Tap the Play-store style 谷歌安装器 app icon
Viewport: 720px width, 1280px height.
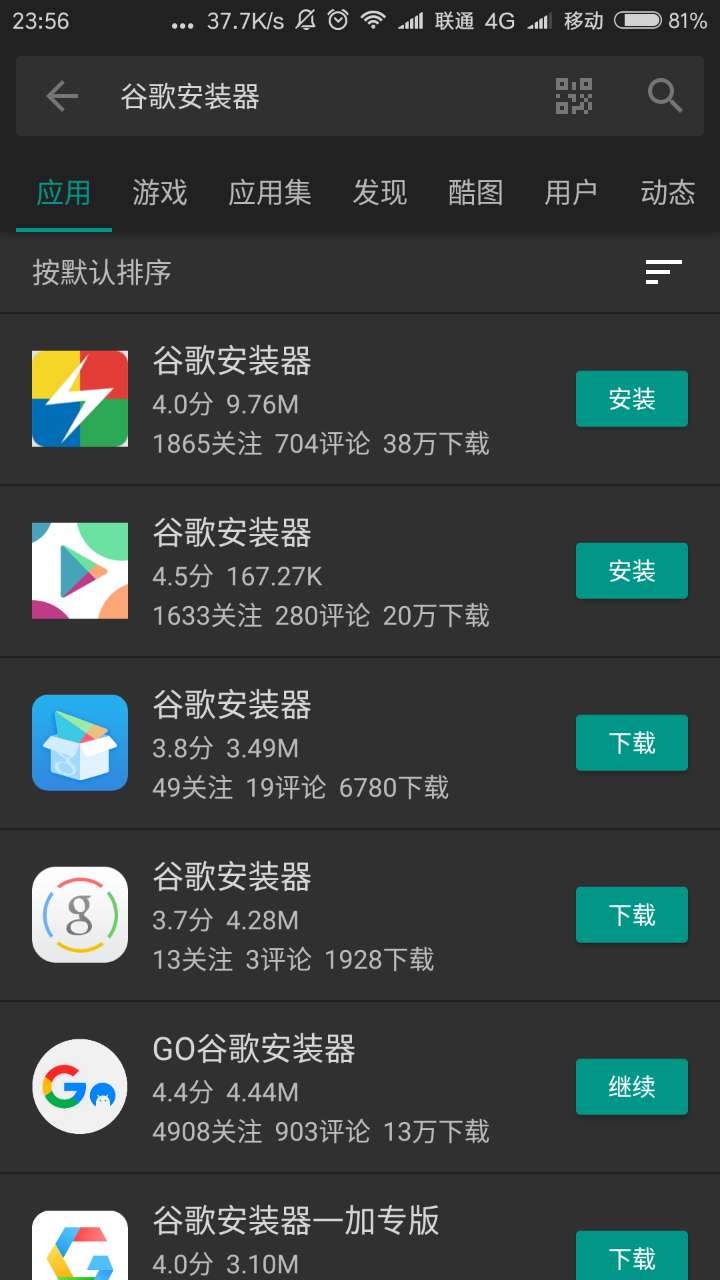coord(79,570)
